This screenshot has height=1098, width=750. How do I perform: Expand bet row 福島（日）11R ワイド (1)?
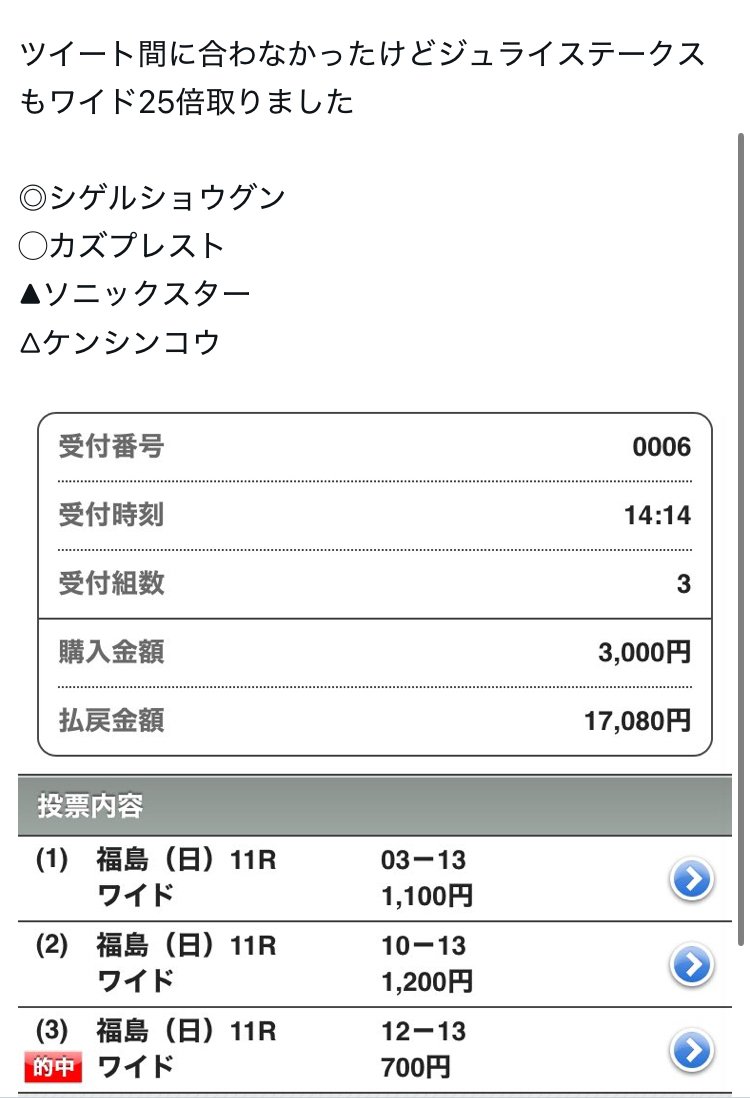click(x=300, y=877)
